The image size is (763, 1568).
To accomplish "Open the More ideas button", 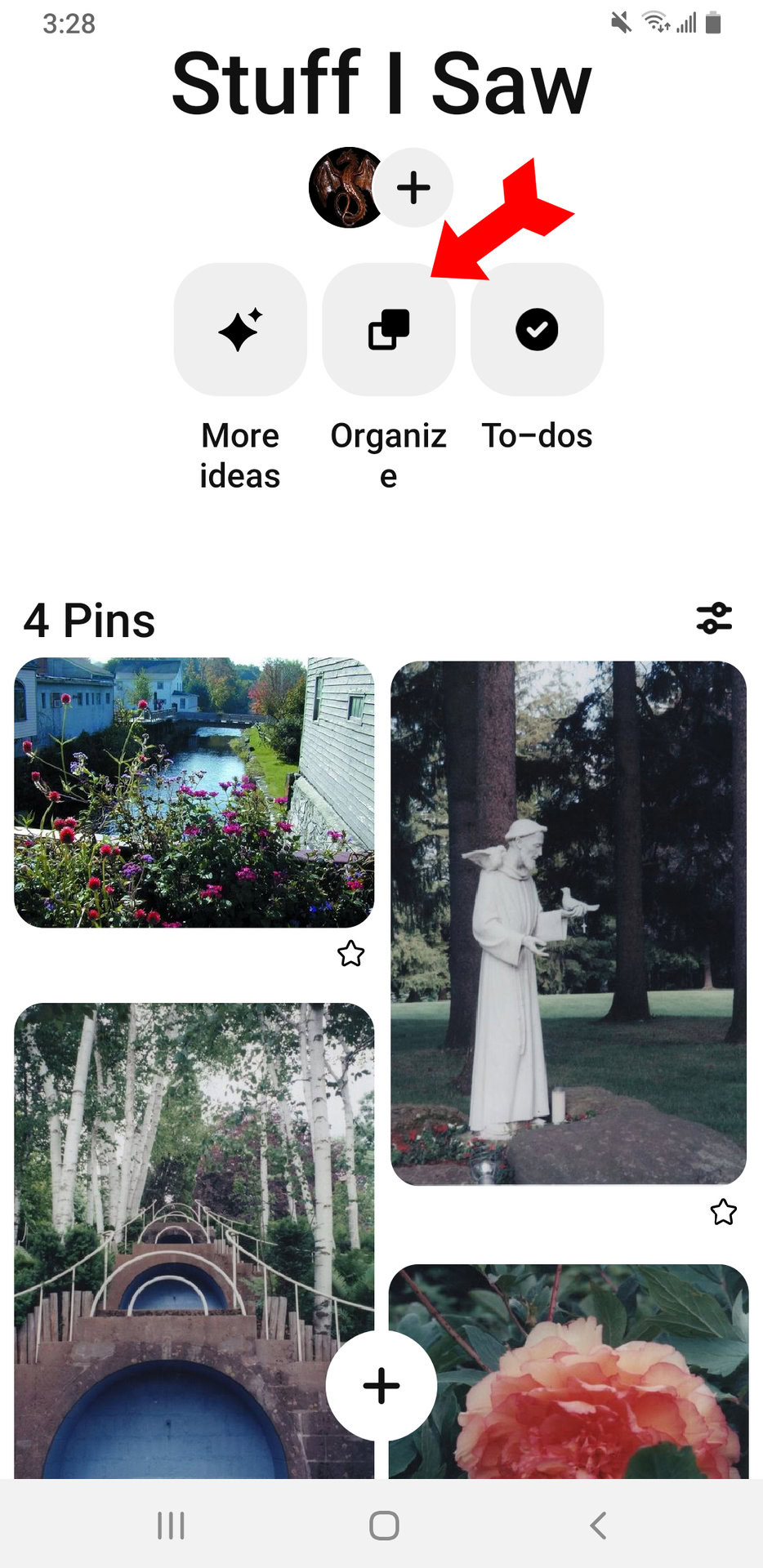I will tap(240, 330).
